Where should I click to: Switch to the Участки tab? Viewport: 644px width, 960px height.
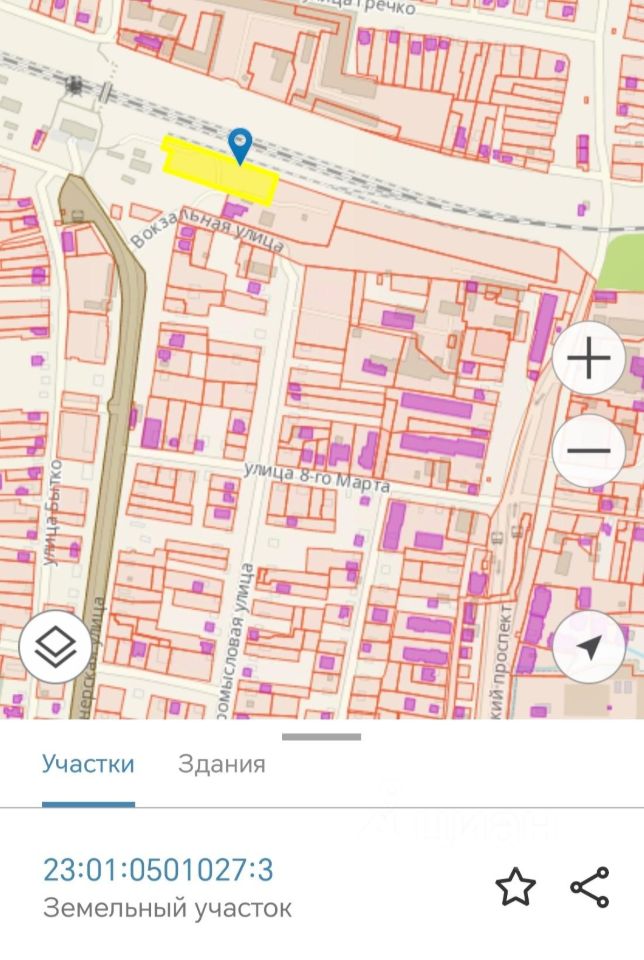pos(88,765)
